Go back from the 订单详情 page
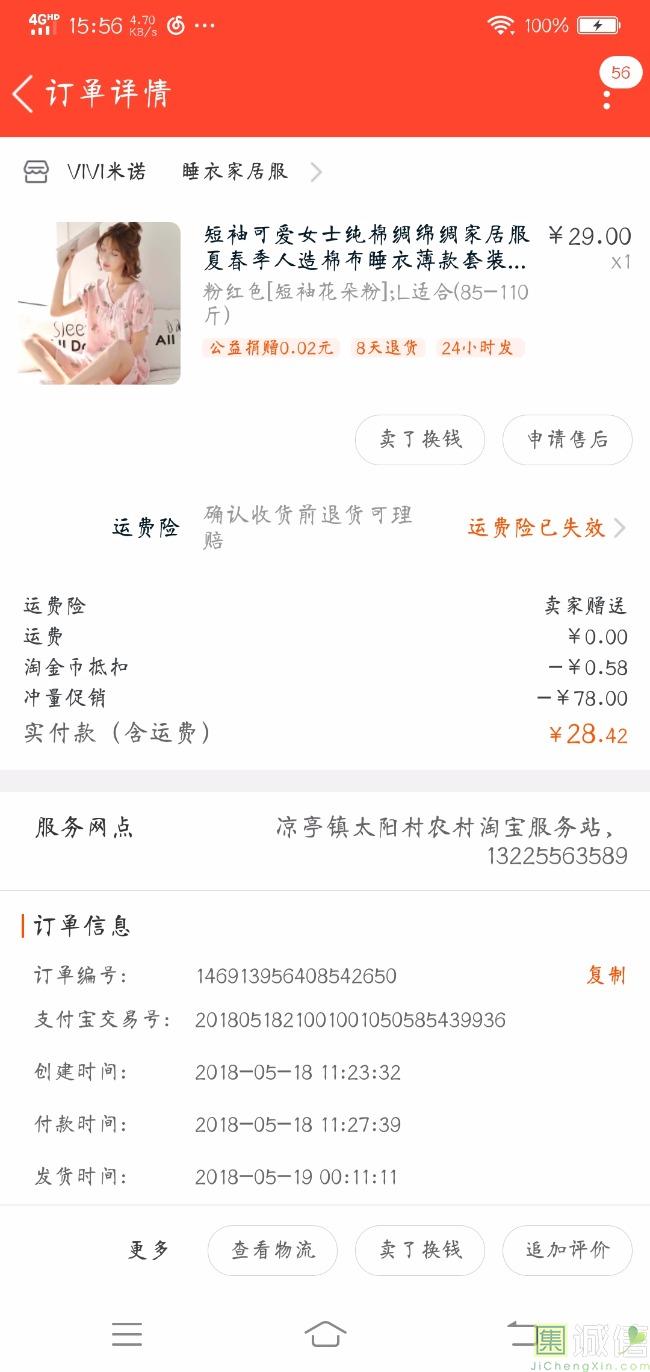This screenshot has height=1372, width=650. click(x=24, y=93)
